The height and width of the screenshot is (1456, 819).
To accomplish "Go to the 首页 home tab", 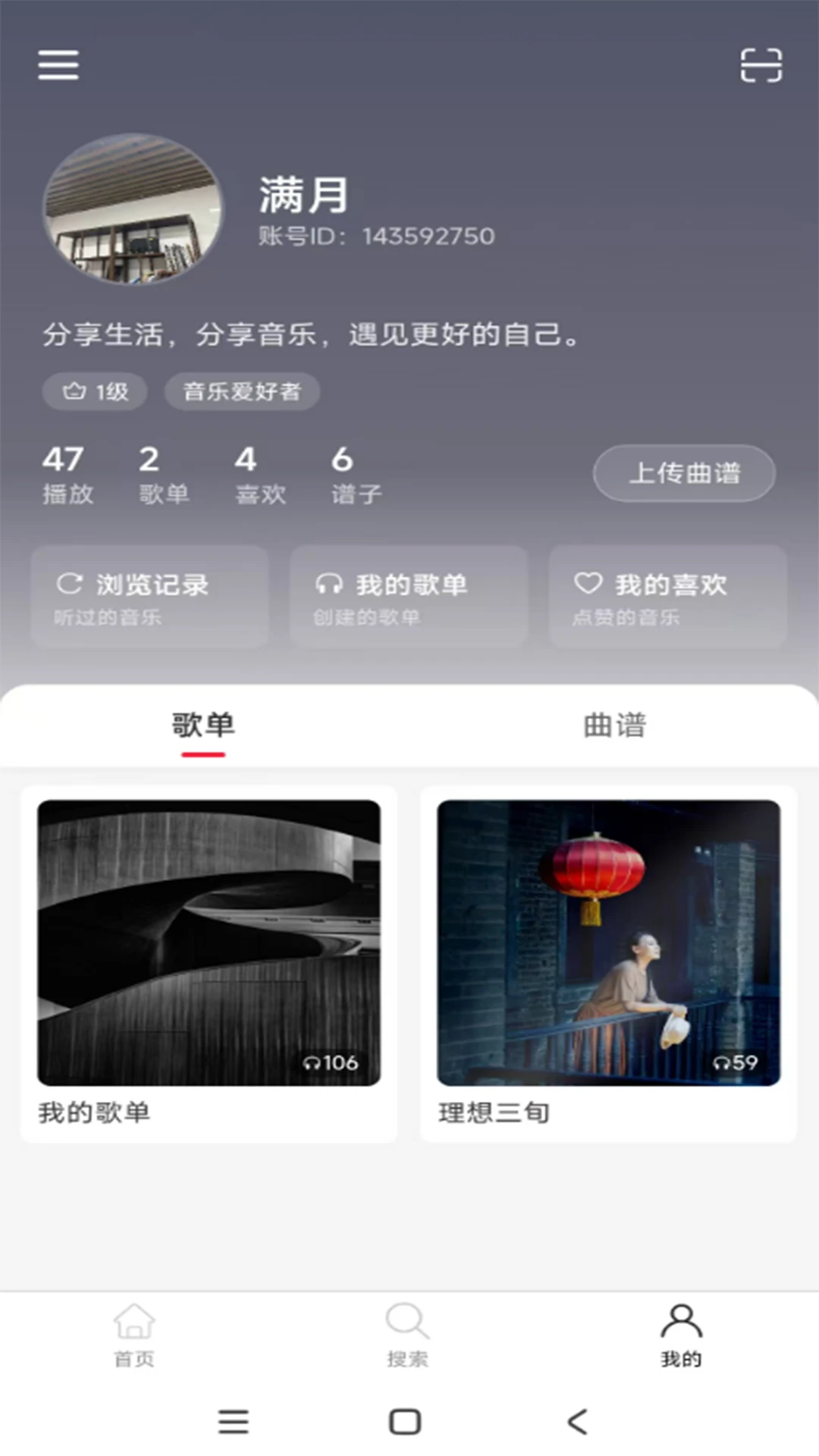I will [x=134, y=1335].
